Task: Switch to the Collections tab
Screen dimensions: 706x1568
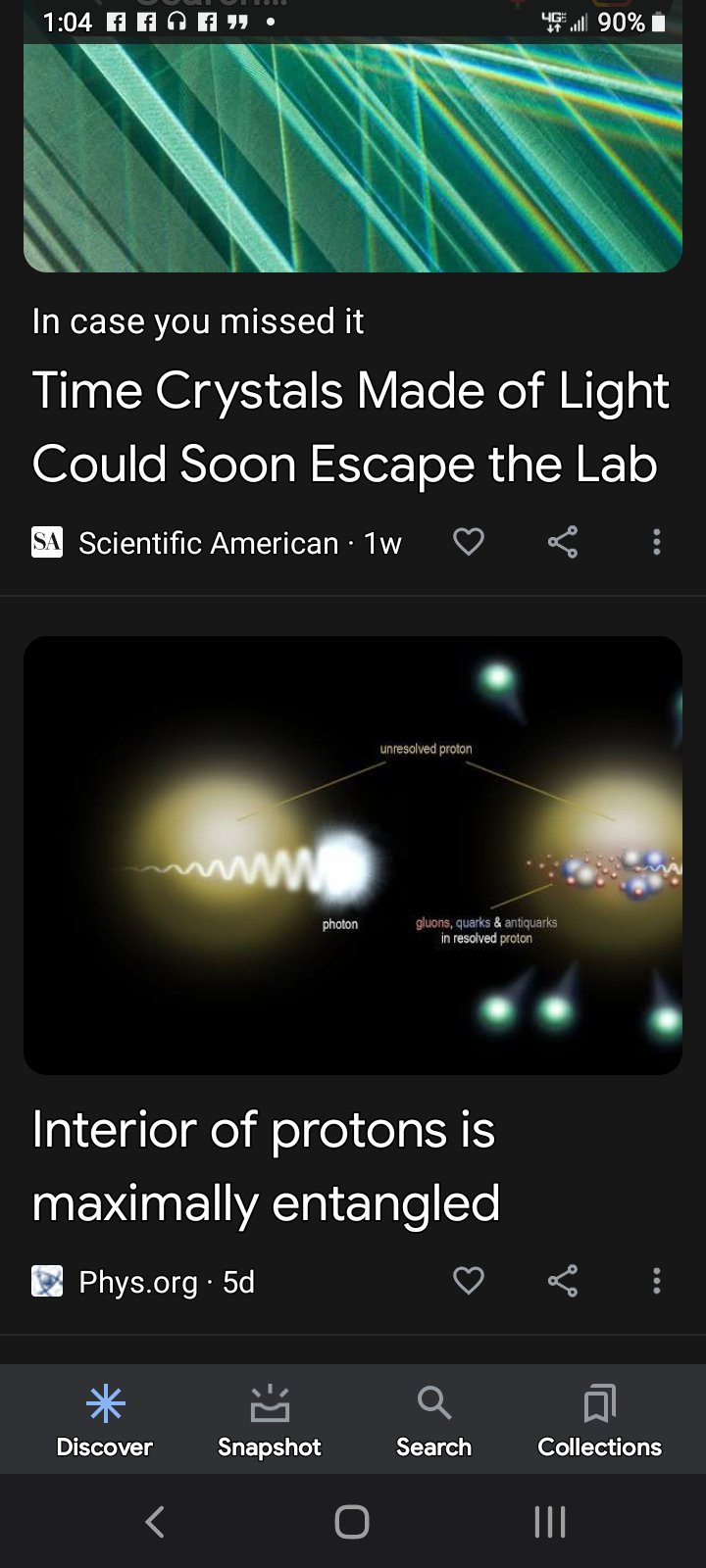Action: (x=599, y=1420)
